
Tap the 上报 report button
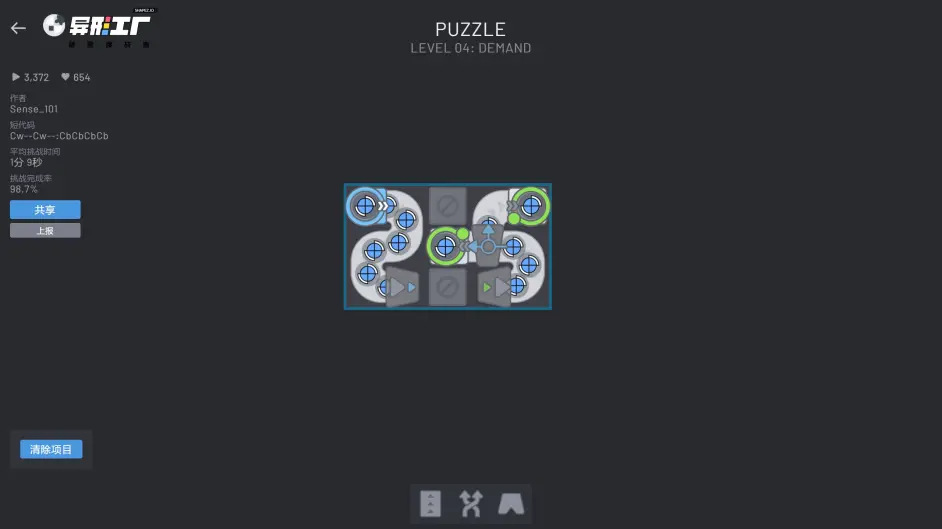tap(45, 230)
